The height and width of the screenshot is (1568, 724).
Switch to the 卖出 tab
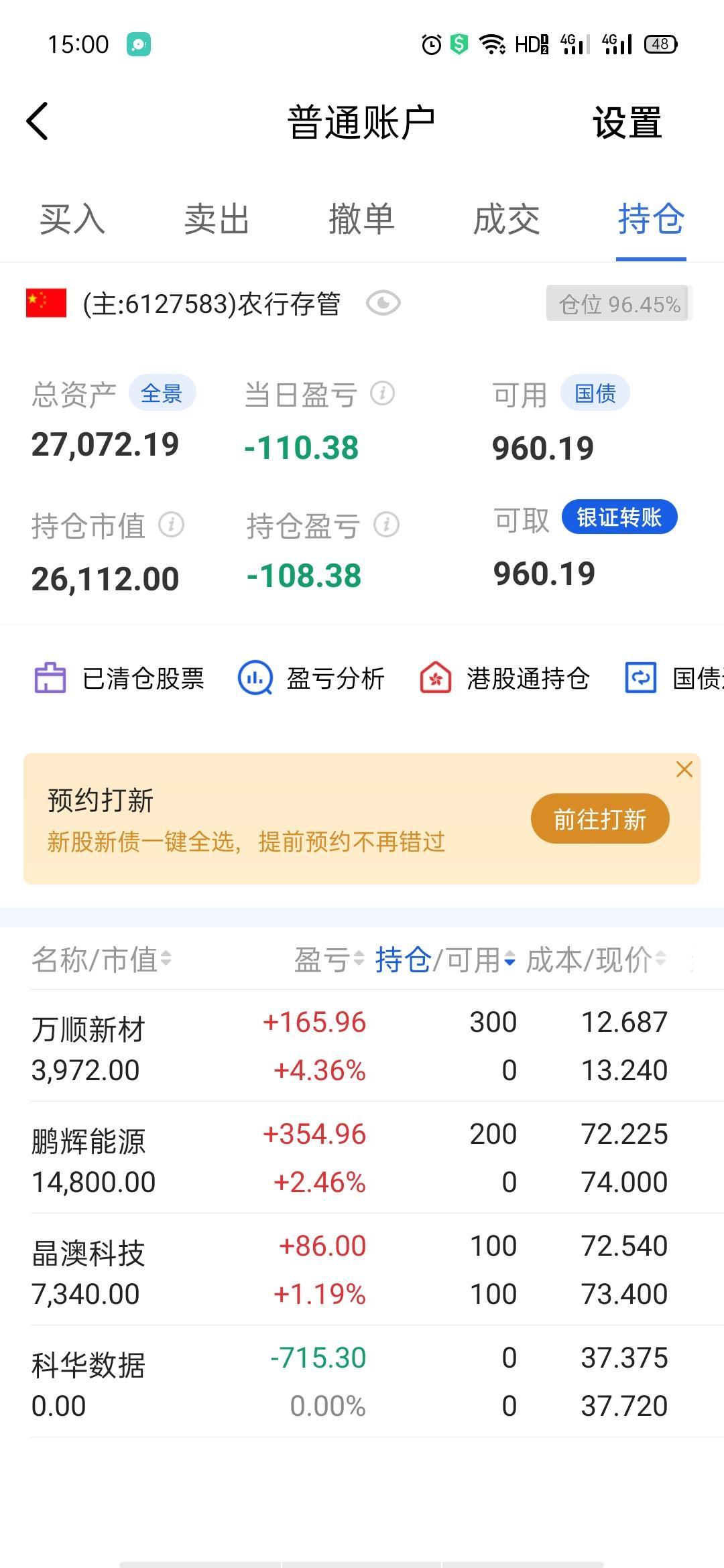coord(217,219)
